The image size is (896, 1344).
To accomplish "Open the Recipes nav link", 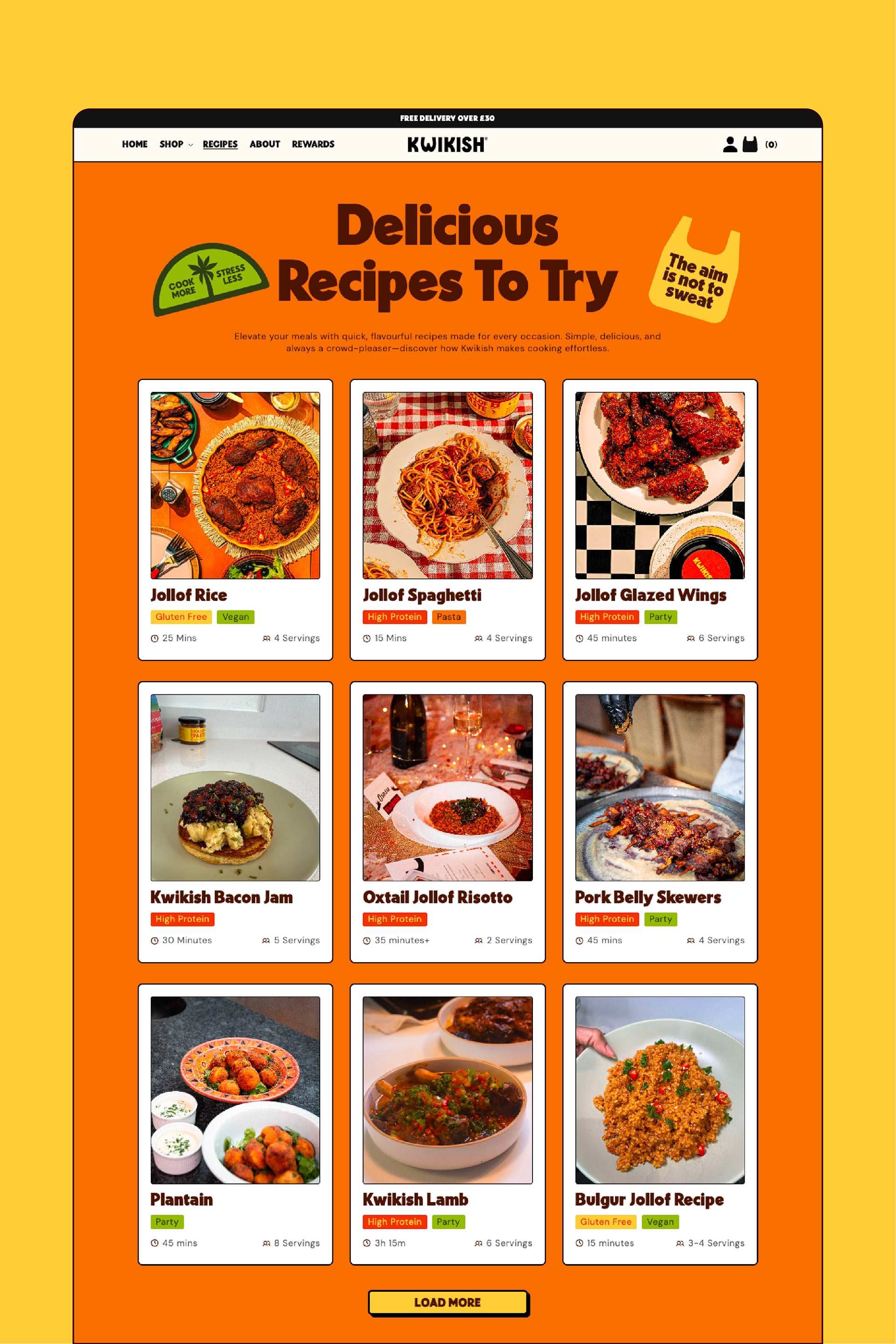I will (220, 144).
